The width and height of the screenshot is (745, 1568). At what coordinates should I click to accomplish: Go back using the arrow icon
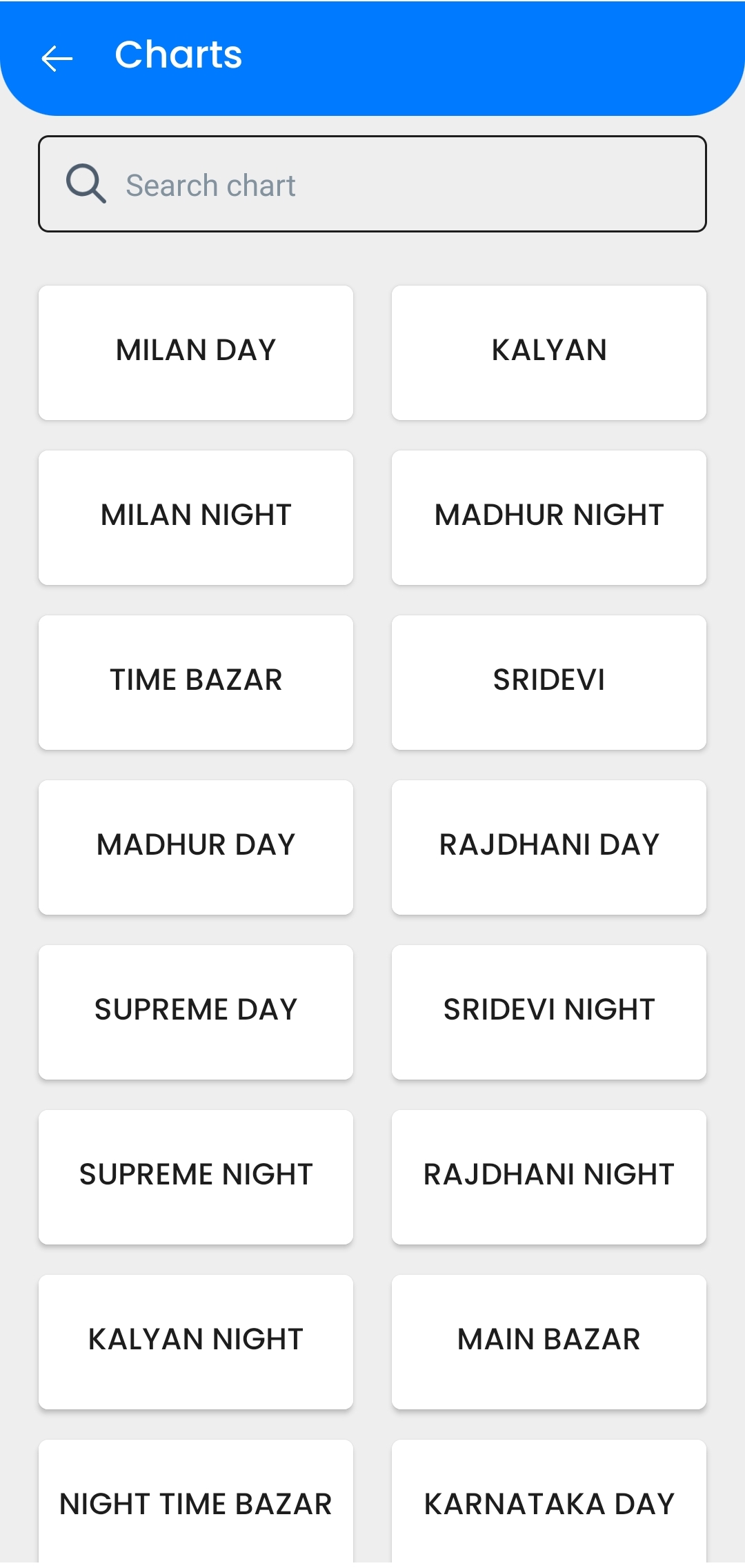[x=57, y=59]
